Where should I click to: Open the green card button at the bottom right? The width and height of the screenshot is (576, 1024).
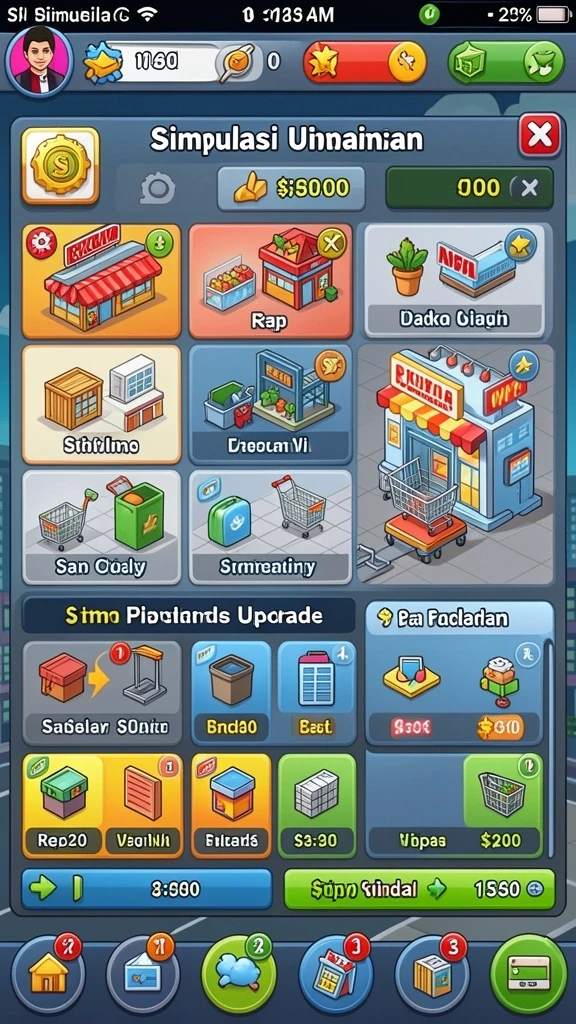point(529,974)
